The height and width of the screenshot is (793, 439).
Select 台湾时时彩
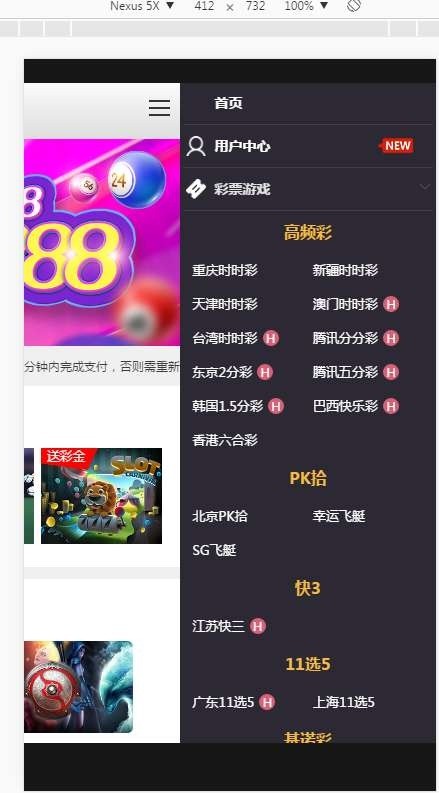coord(225,338)
